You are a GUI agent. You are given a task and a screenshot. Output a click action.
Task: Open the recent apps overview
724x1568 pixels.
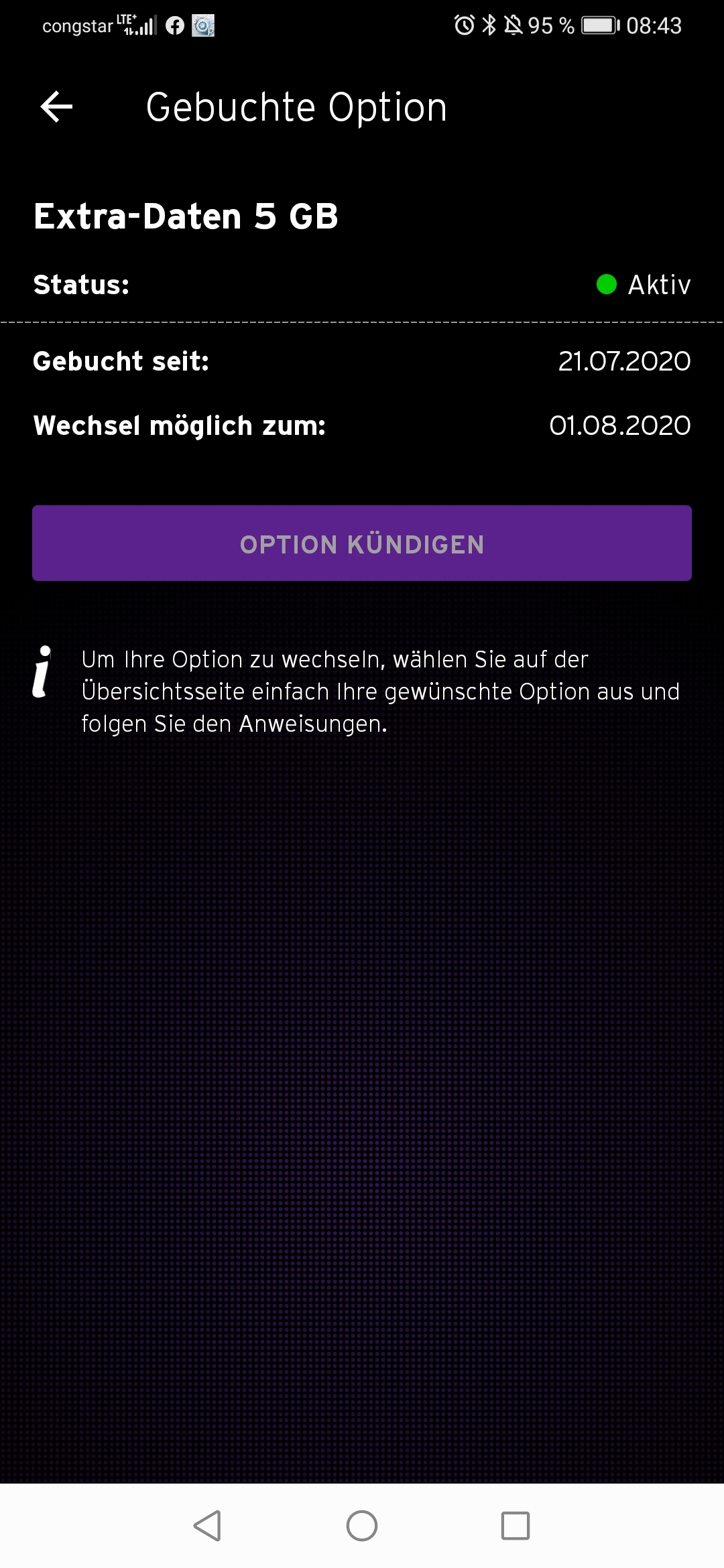point(516,1526)
